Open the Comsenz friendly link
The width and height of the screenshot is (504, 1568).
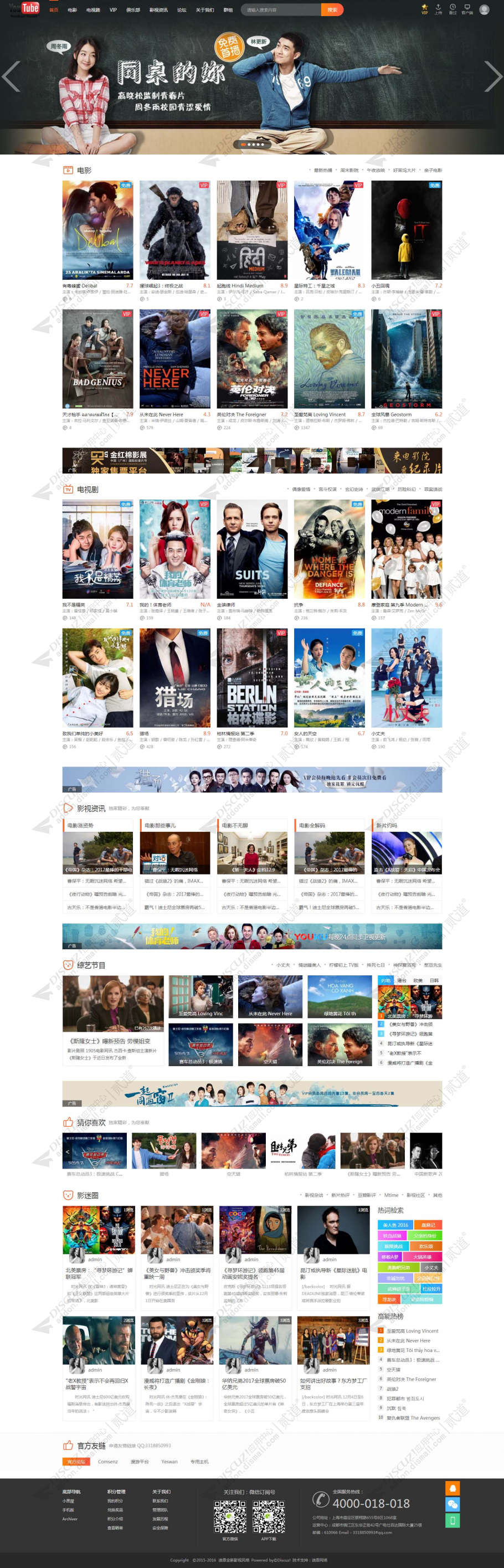click(x=108, y=1462)
